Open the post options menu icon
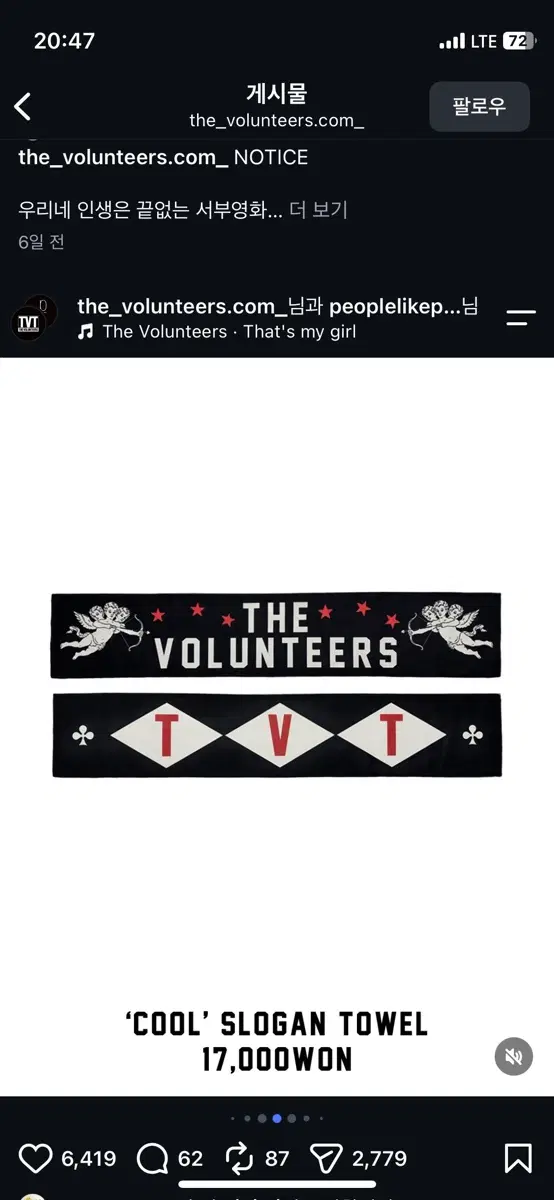The width and height of the screenshot is (554, 1200). [x=521, y=318]
